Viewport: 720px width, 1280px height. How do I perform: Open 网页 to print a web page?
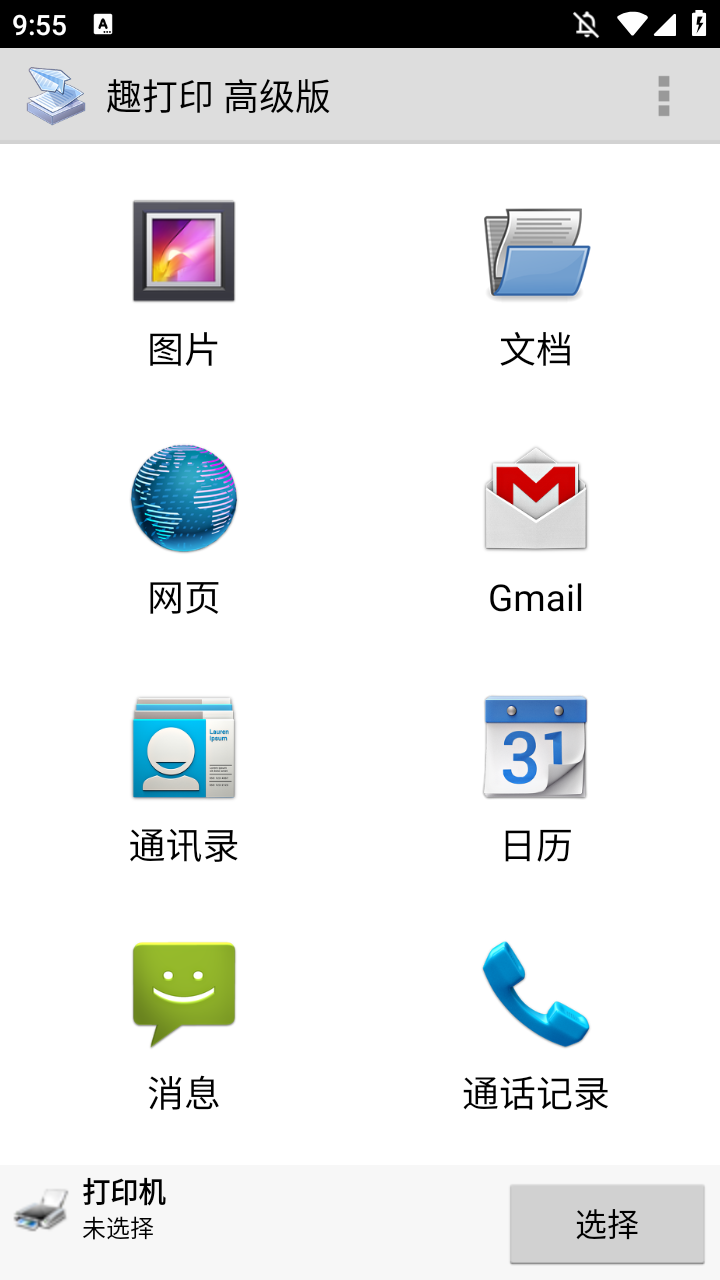point(183,498)
